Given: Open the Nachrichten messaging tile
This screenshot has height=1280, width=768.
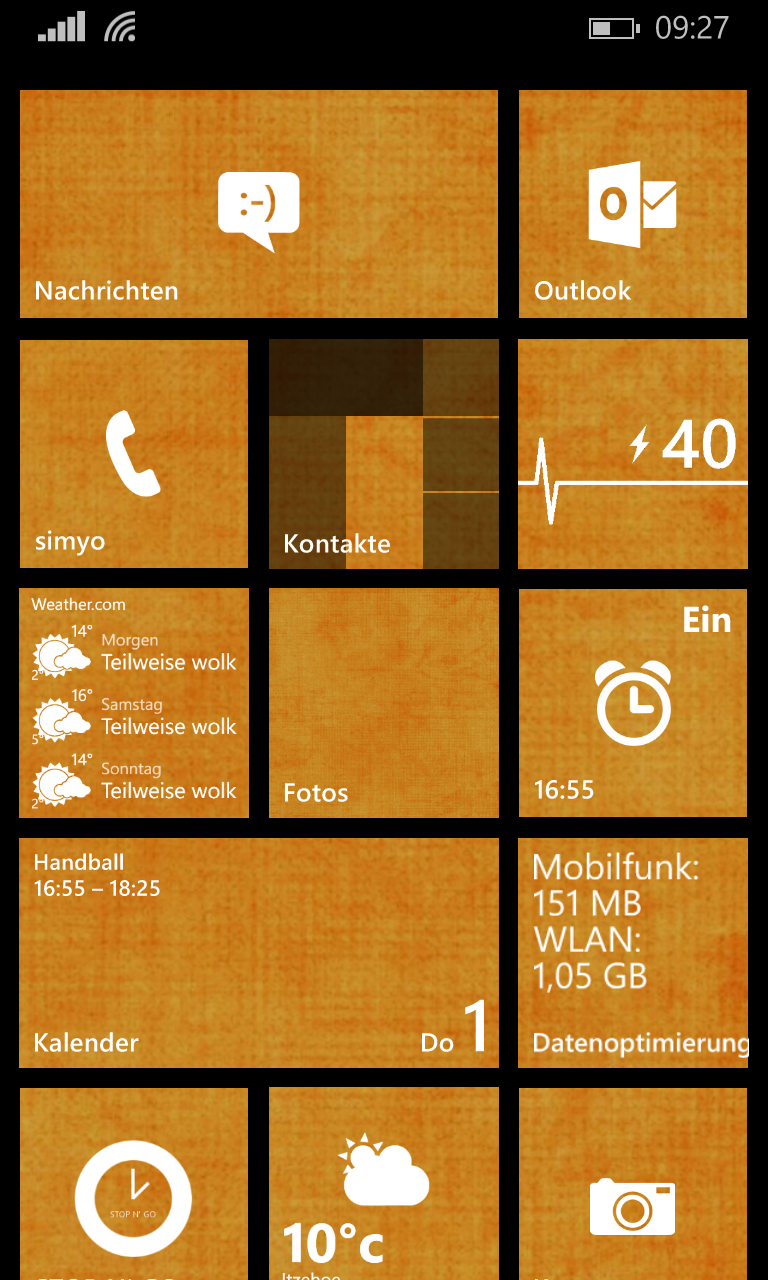Looking at the screenshot, I should tap(258, 204).
